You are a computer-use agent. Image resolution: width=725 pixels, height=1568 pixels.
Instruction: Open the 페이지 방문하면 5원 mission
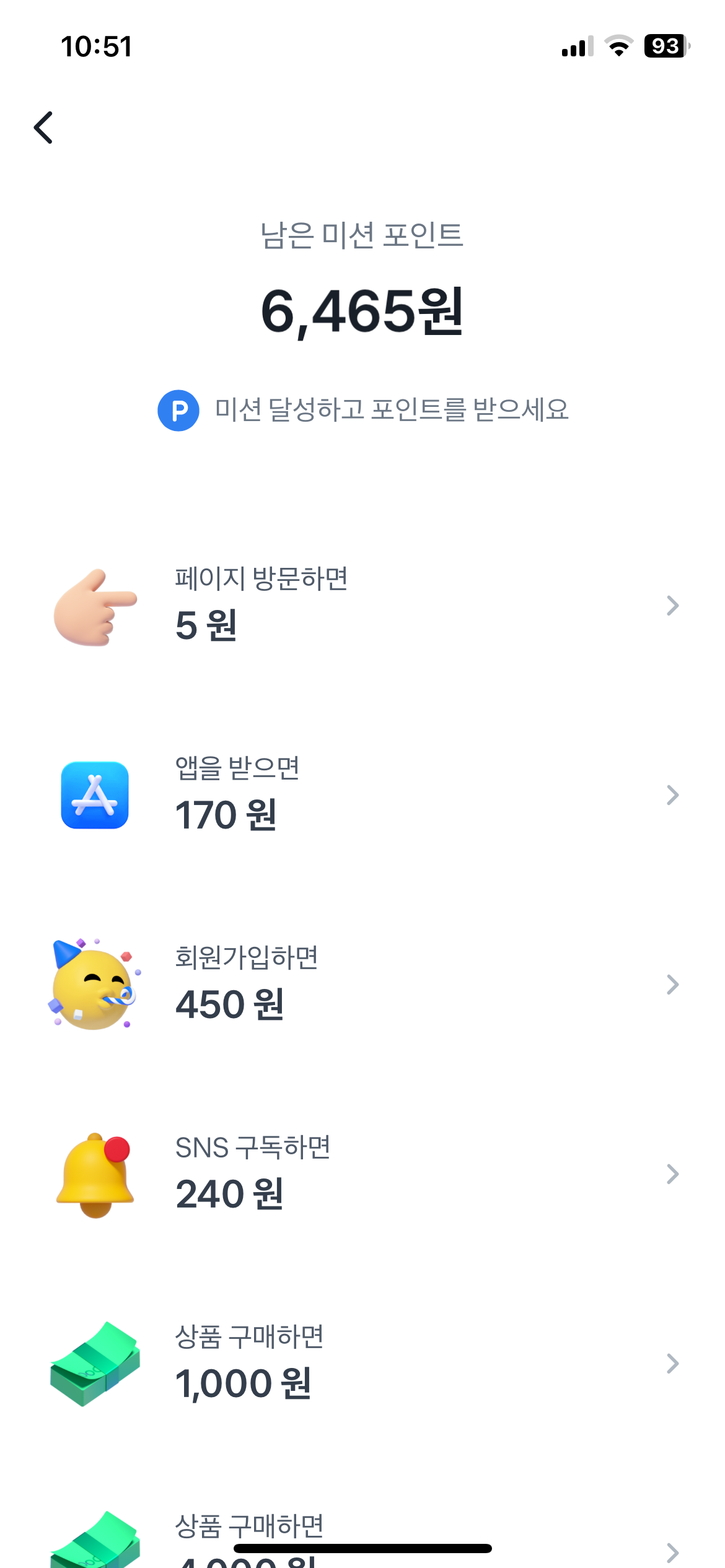tap(362, 606)
